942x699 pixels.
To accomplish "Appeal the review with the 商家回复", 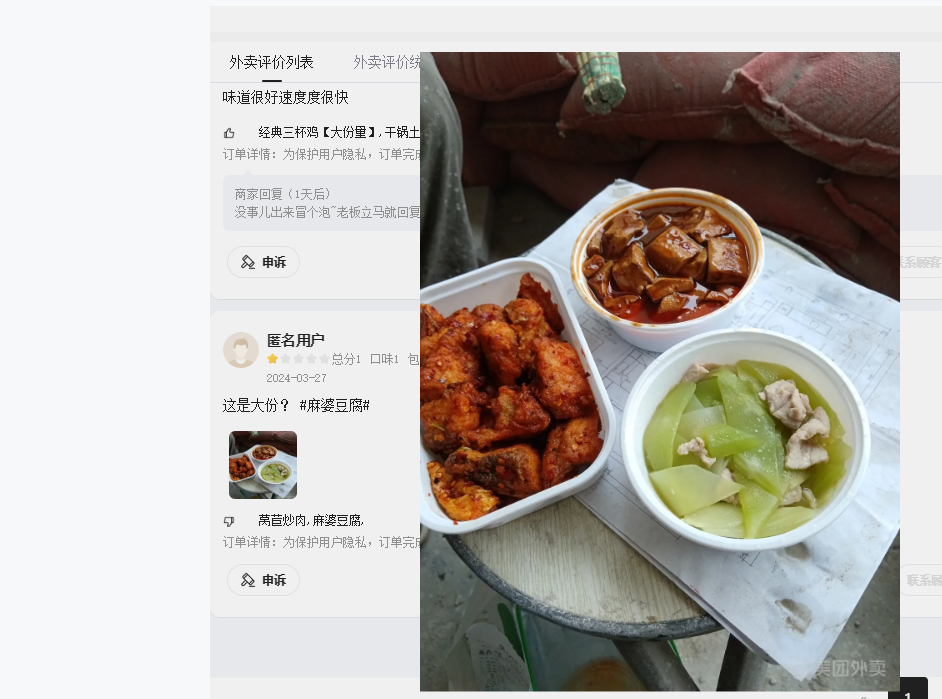I will pyautogui.click(x=263, y=262).
